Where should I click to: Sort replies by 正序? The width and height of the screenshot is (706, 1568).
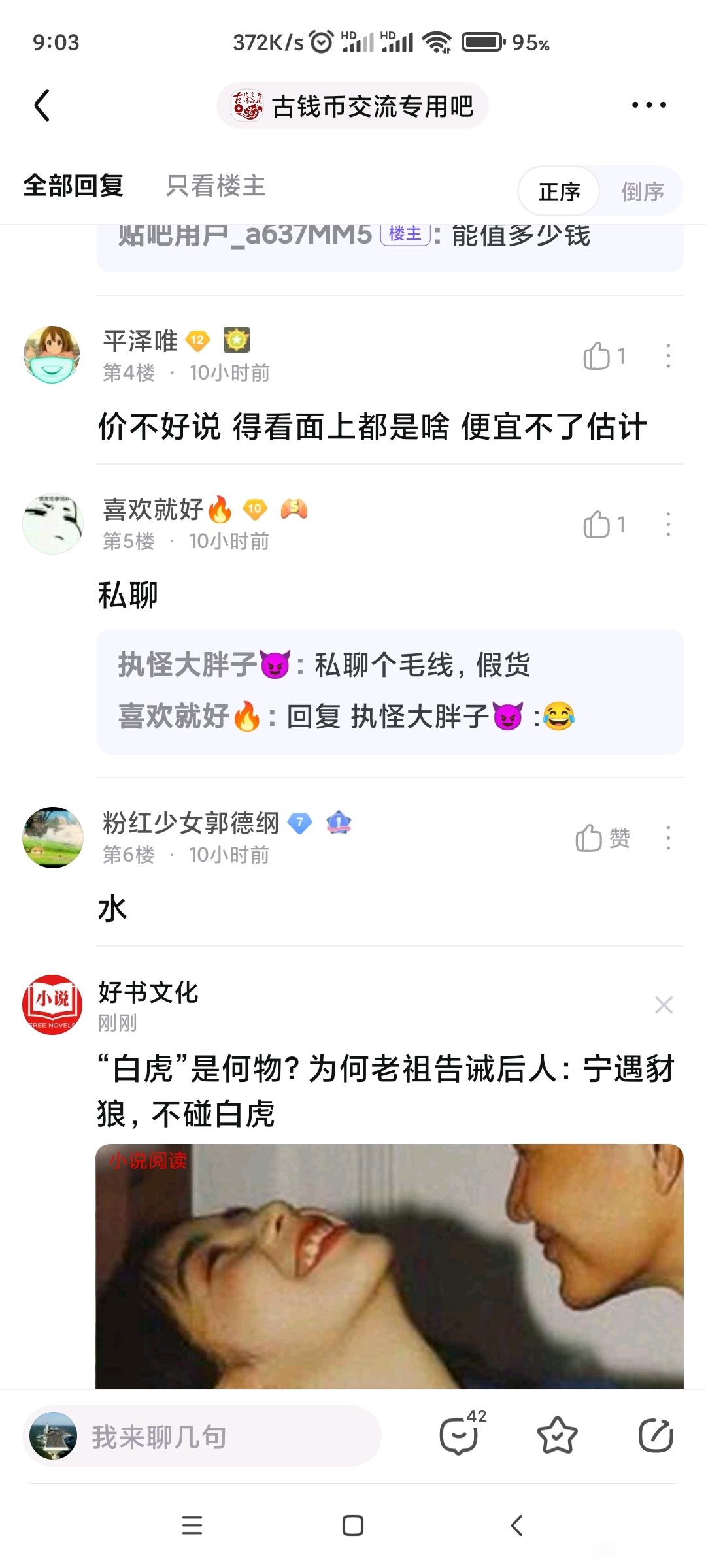pyautogui.click(x=559, y=191)
